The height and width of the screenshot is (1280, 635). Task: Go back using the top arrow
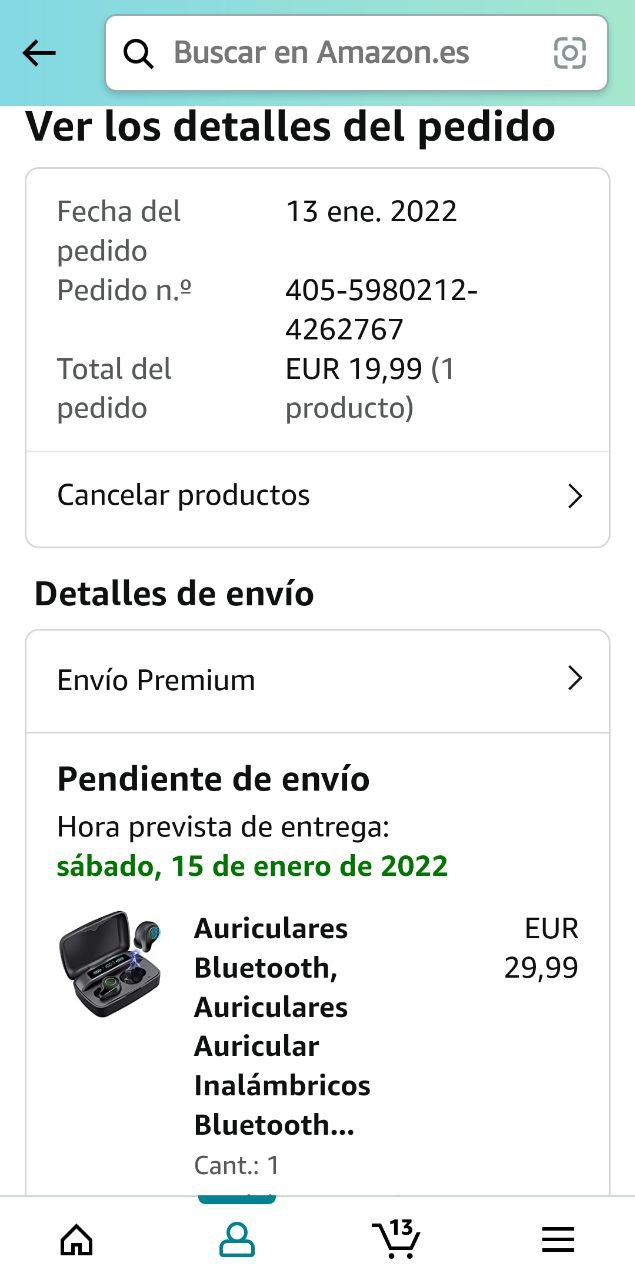[39, 53]
